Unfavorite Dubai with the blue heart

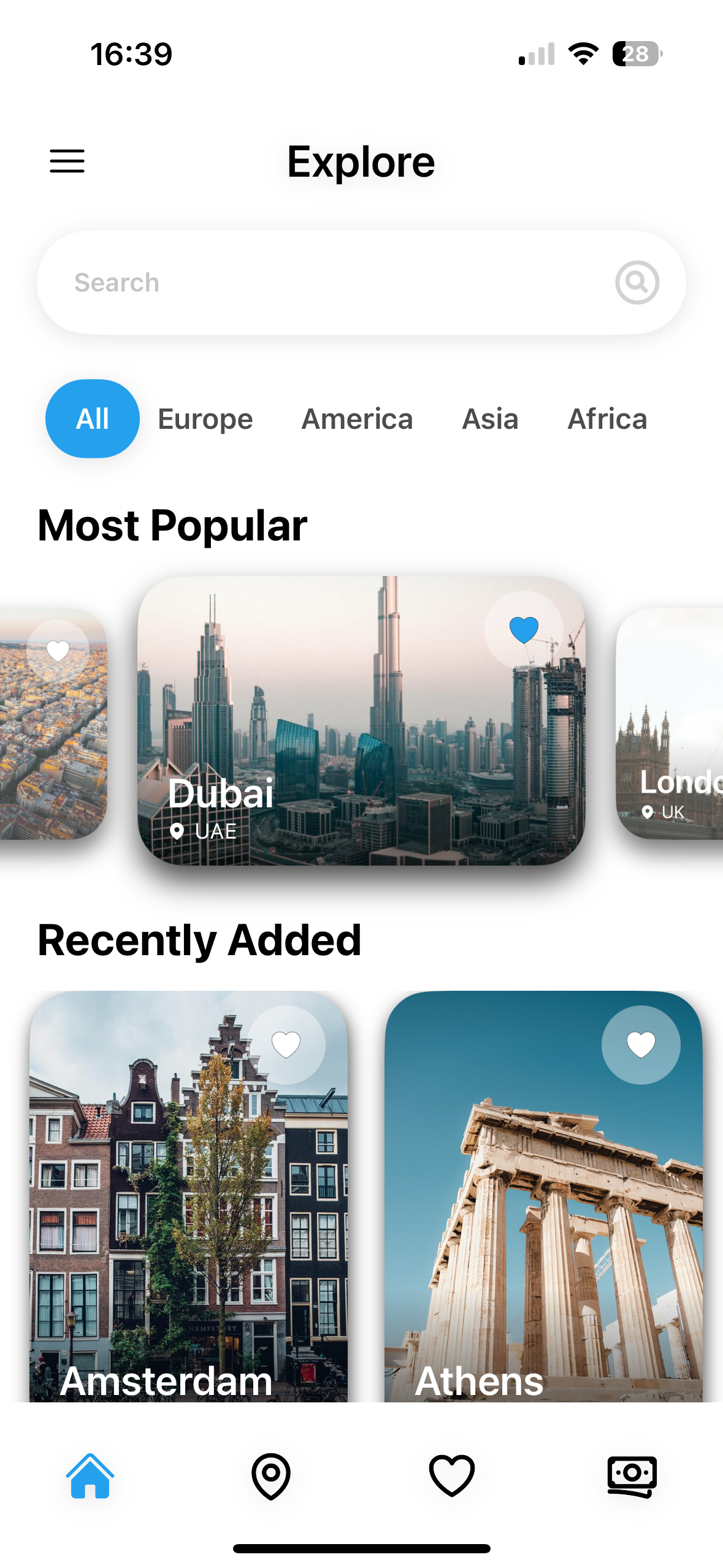(524, 630)
